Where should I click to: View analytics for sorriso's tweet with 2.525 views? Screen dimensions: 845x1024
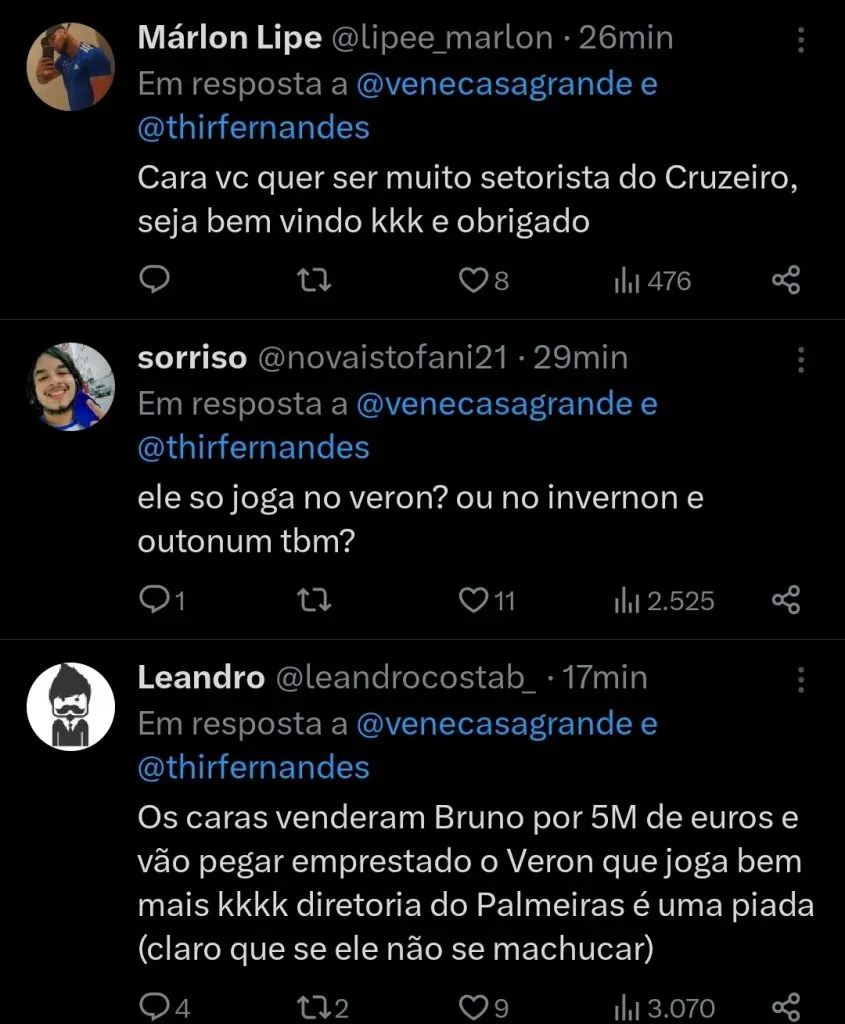click(x=664, y=600)
